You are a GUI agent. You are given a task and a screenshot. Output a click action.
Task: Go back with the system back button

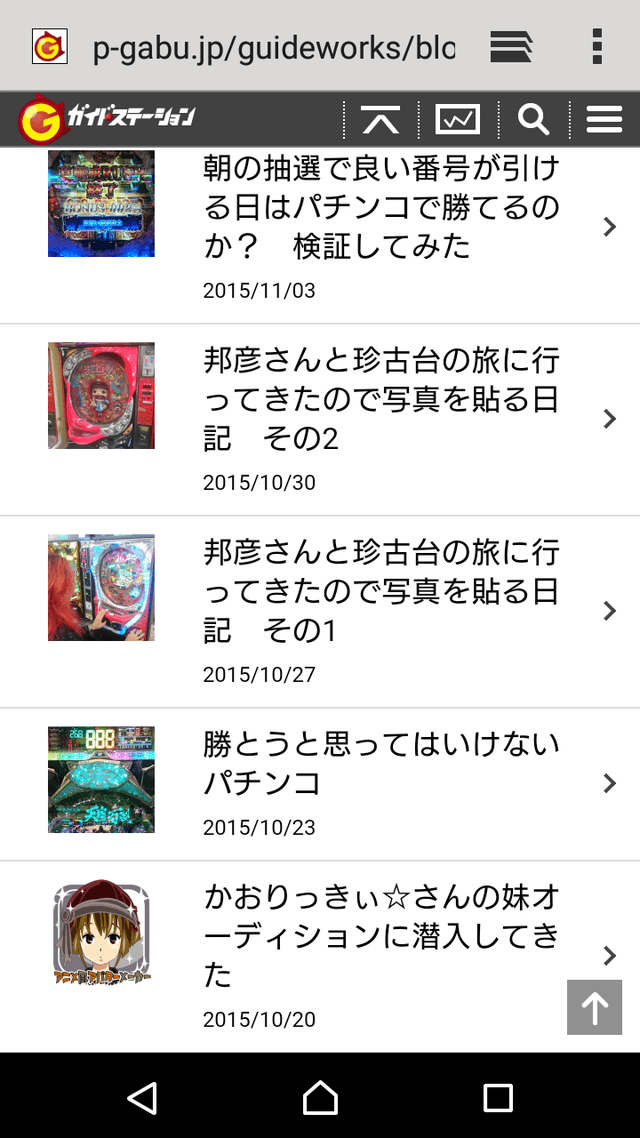tap(142, 1097)
